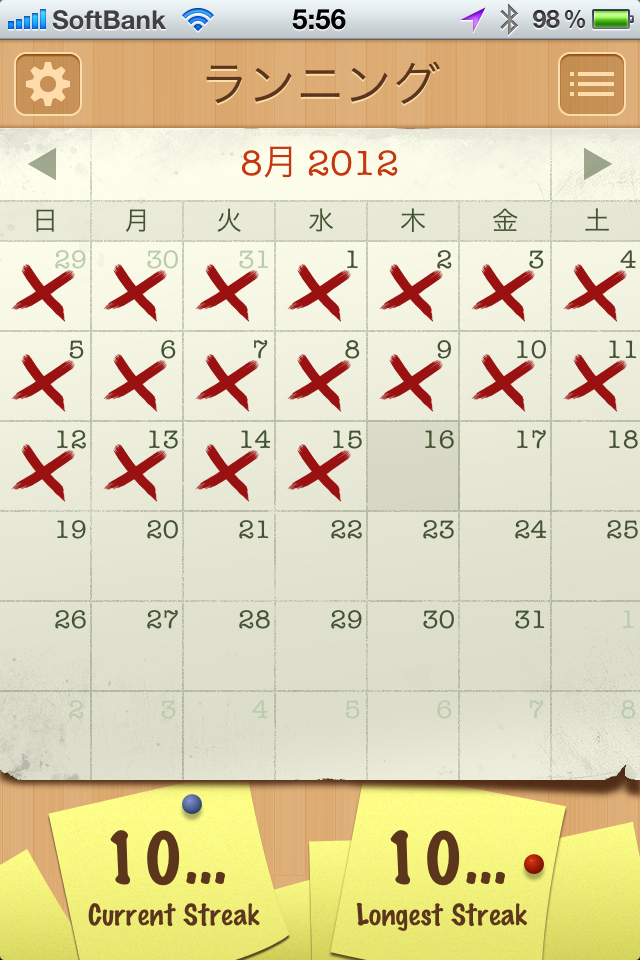Select August 20 on the calendar

[x=137, y=556]
